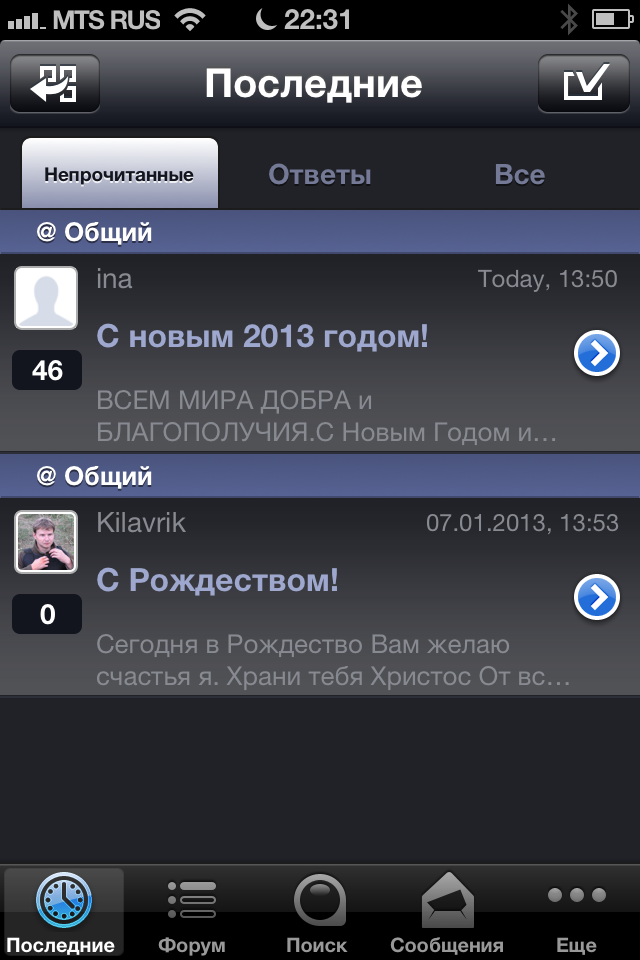The image size is (640, 960).
Task: Go to the Форум tab
Action: coord(192,912)
